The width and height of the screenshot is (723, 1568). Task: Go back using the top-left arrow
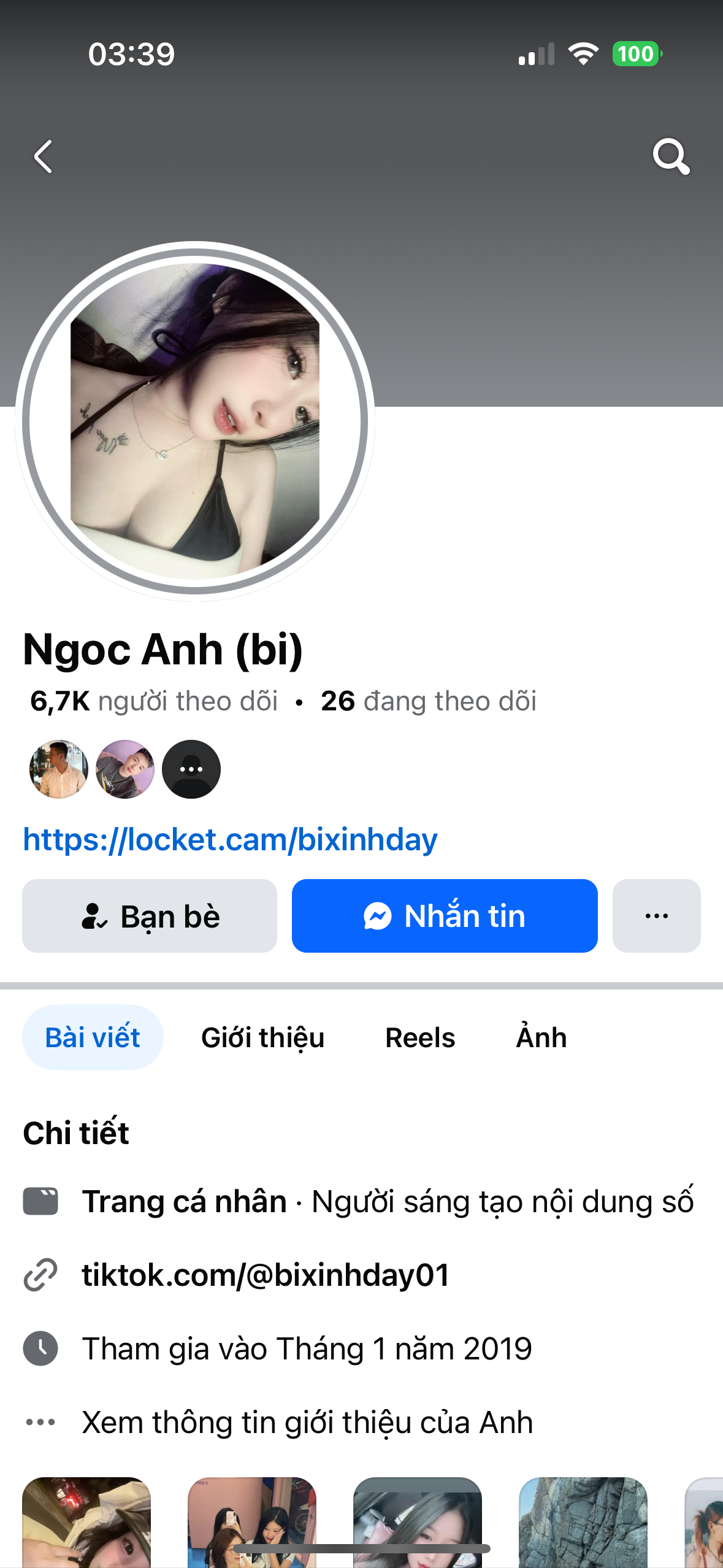pos(44,156)
